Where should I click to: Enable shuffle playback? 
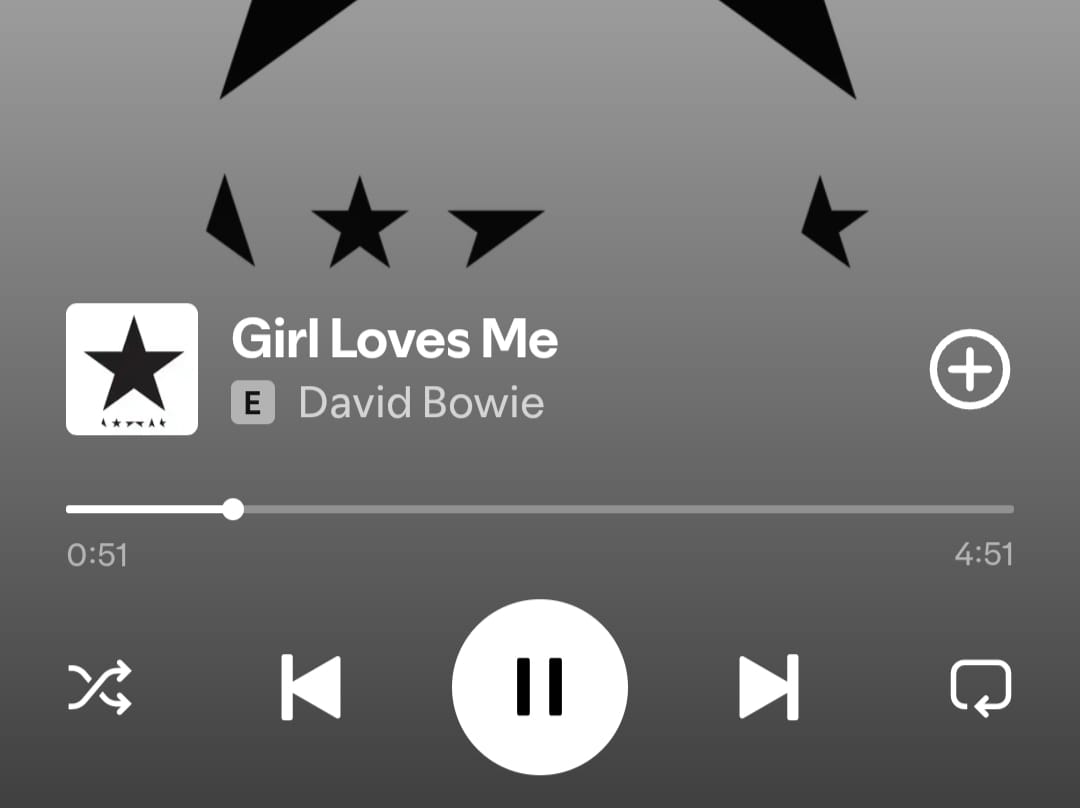100,687
